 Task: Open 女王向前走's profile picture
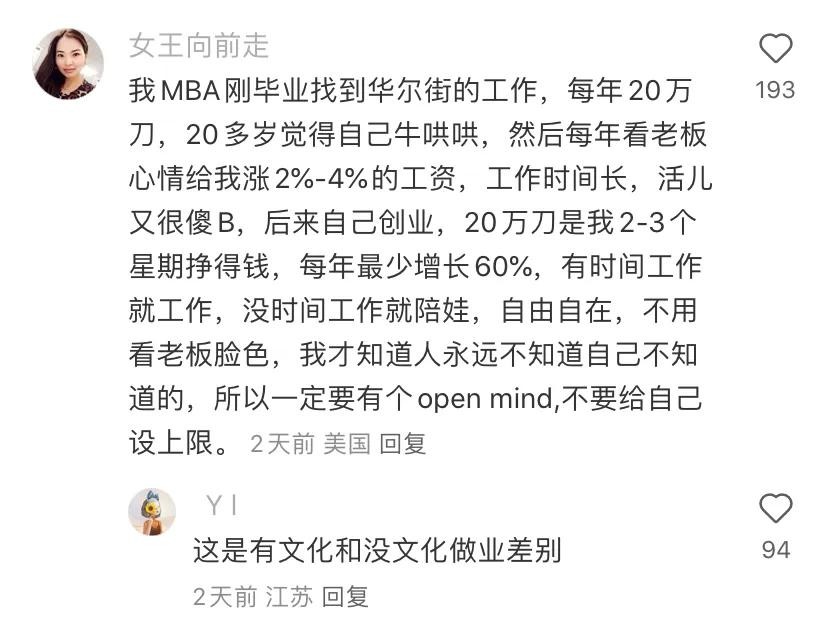(x=69, y=64)
